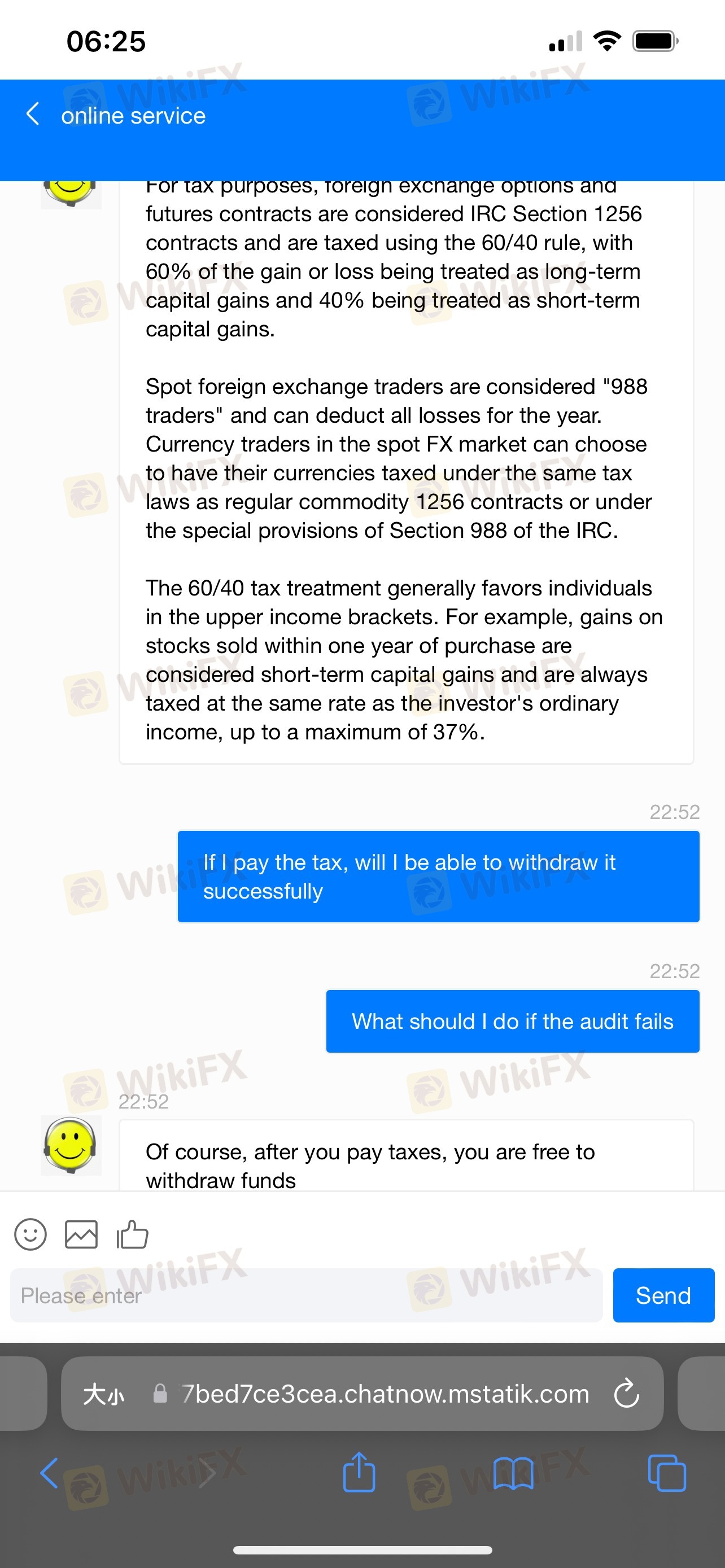Rate the service with thumbs up
Viewport: 725px width, 1568px height.
point(132,1234)
